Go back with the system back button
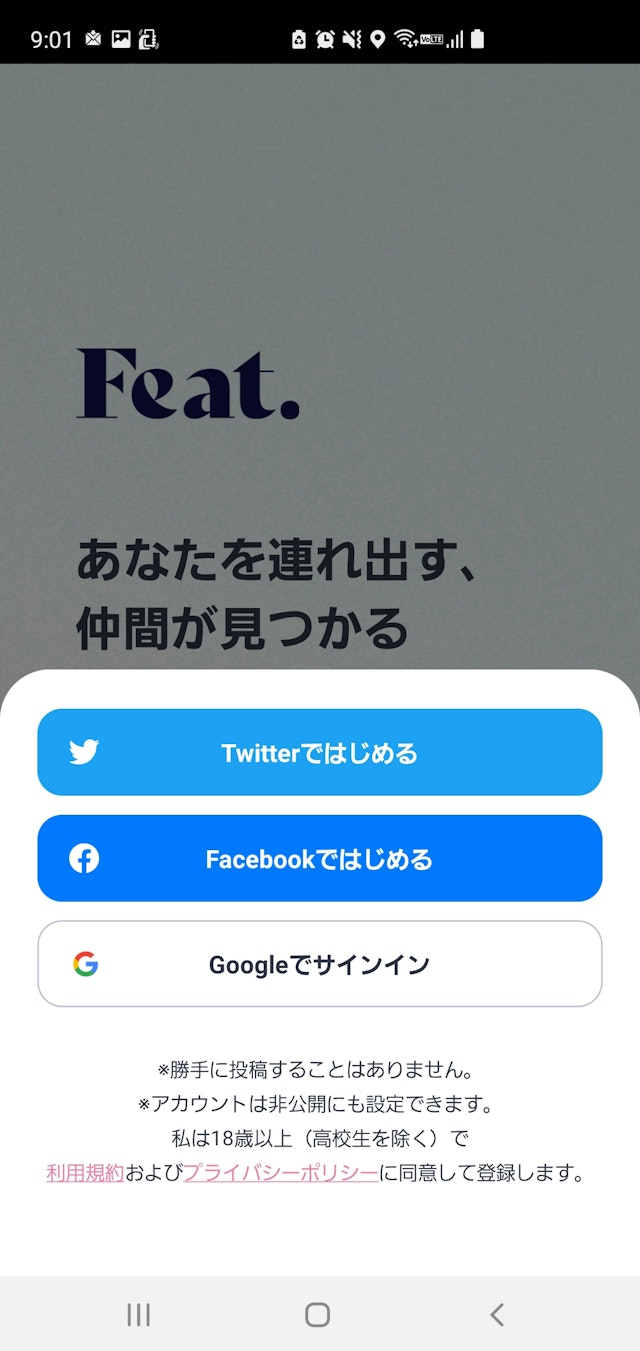The height and width of the screenshot is (1351, 640). point(497,1315)
